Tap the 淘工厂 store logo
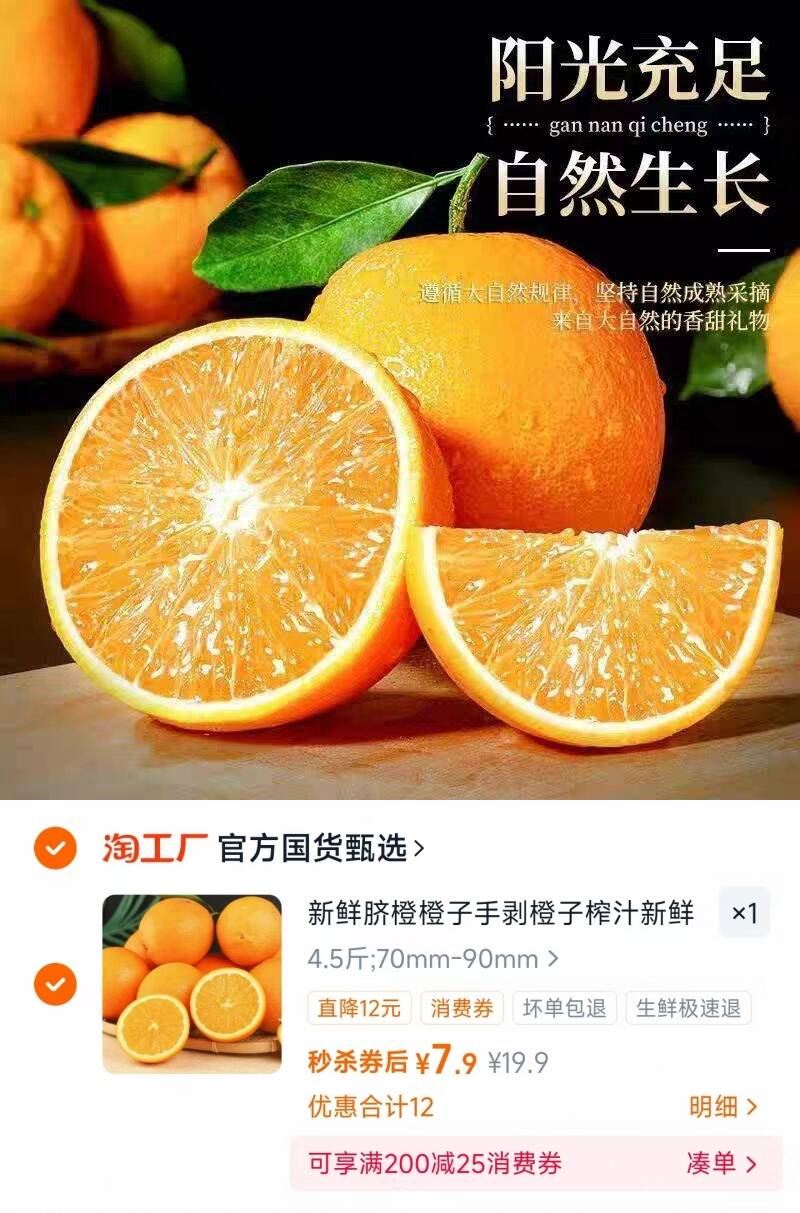This screenshot has height=1213, width=800. click(x=151, y=846)
